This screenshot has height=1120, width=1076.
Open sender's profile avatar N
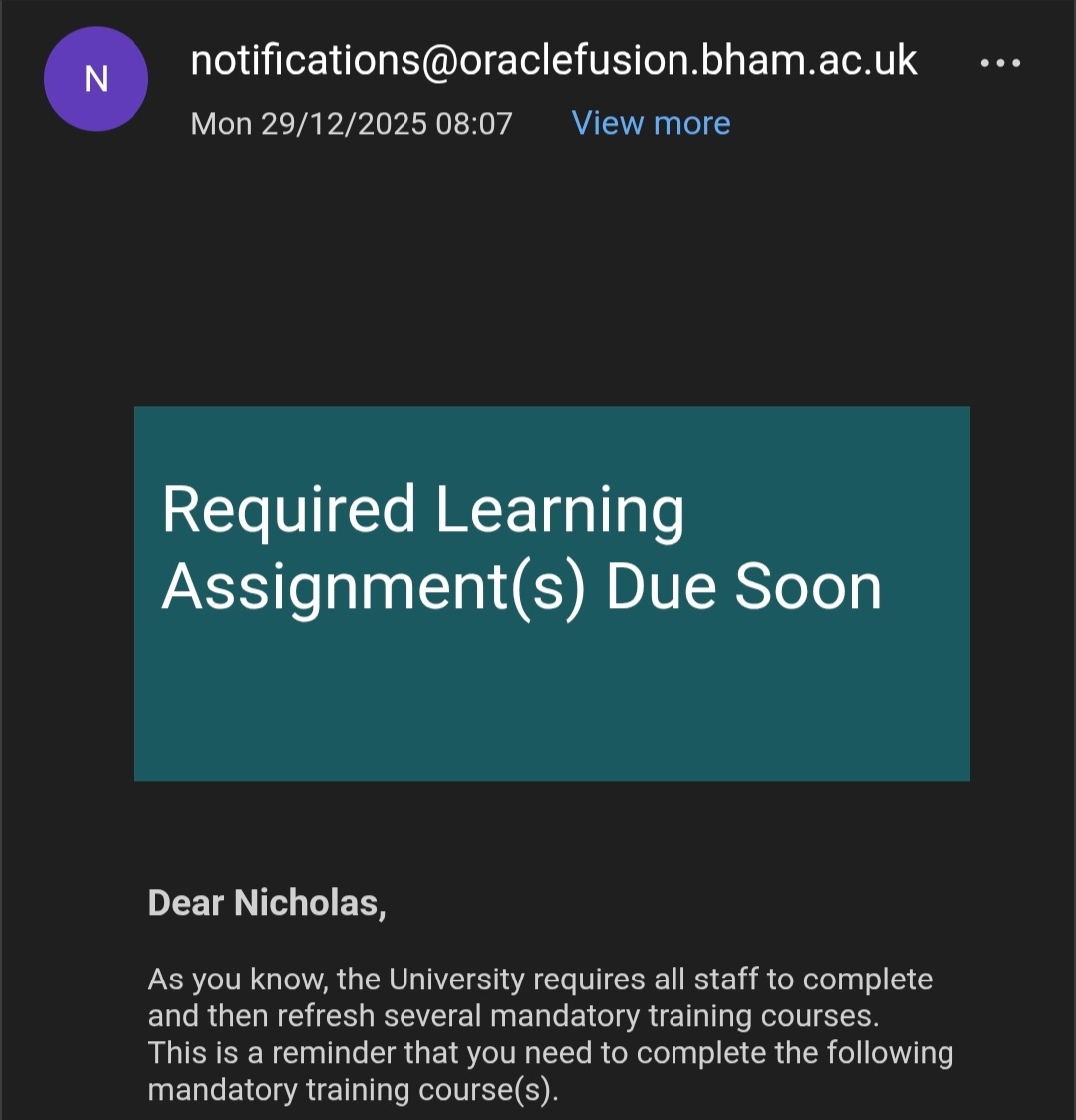tap(96, 79)
